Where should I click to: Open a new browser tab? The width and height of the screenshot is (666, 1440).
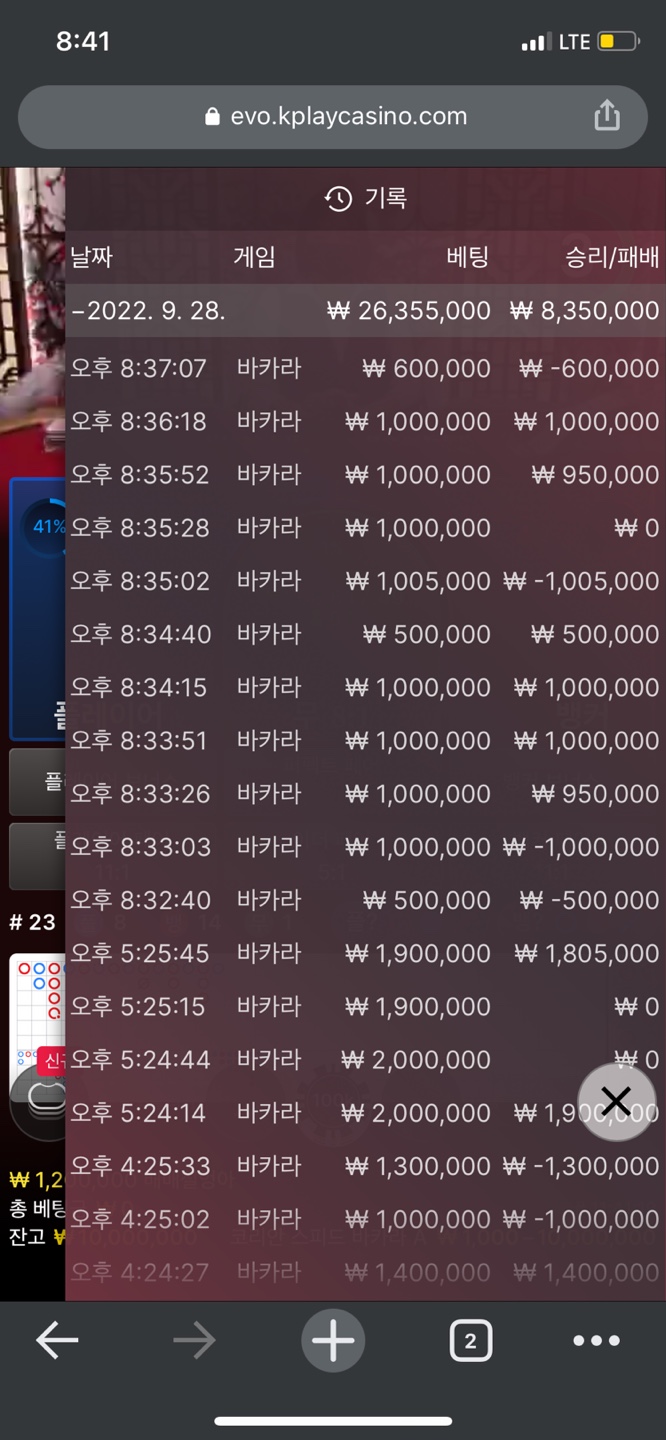point(333,1341)
